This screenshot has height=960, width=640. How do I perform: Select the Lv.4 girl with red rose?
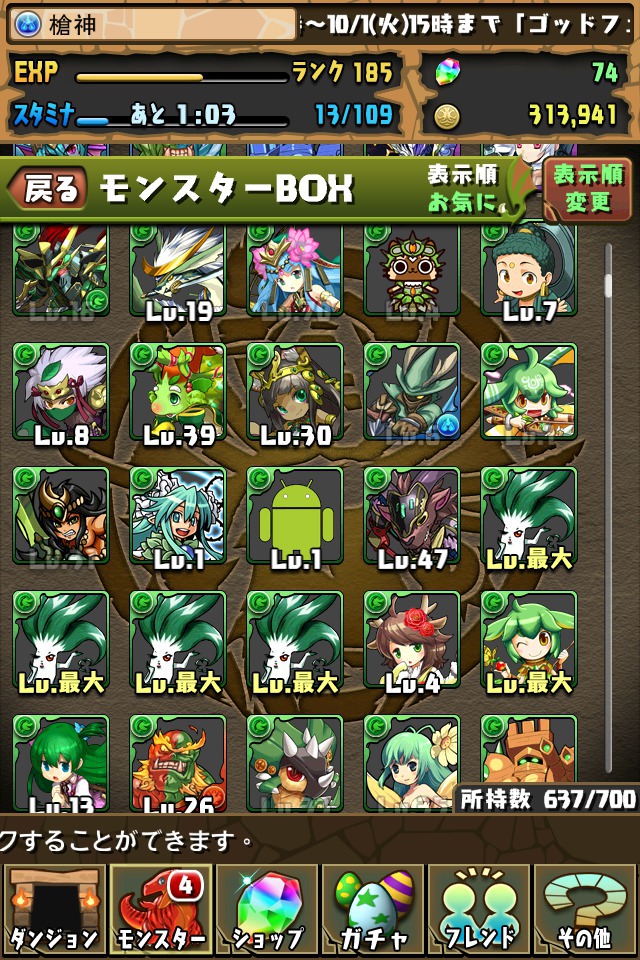(412, 640)
